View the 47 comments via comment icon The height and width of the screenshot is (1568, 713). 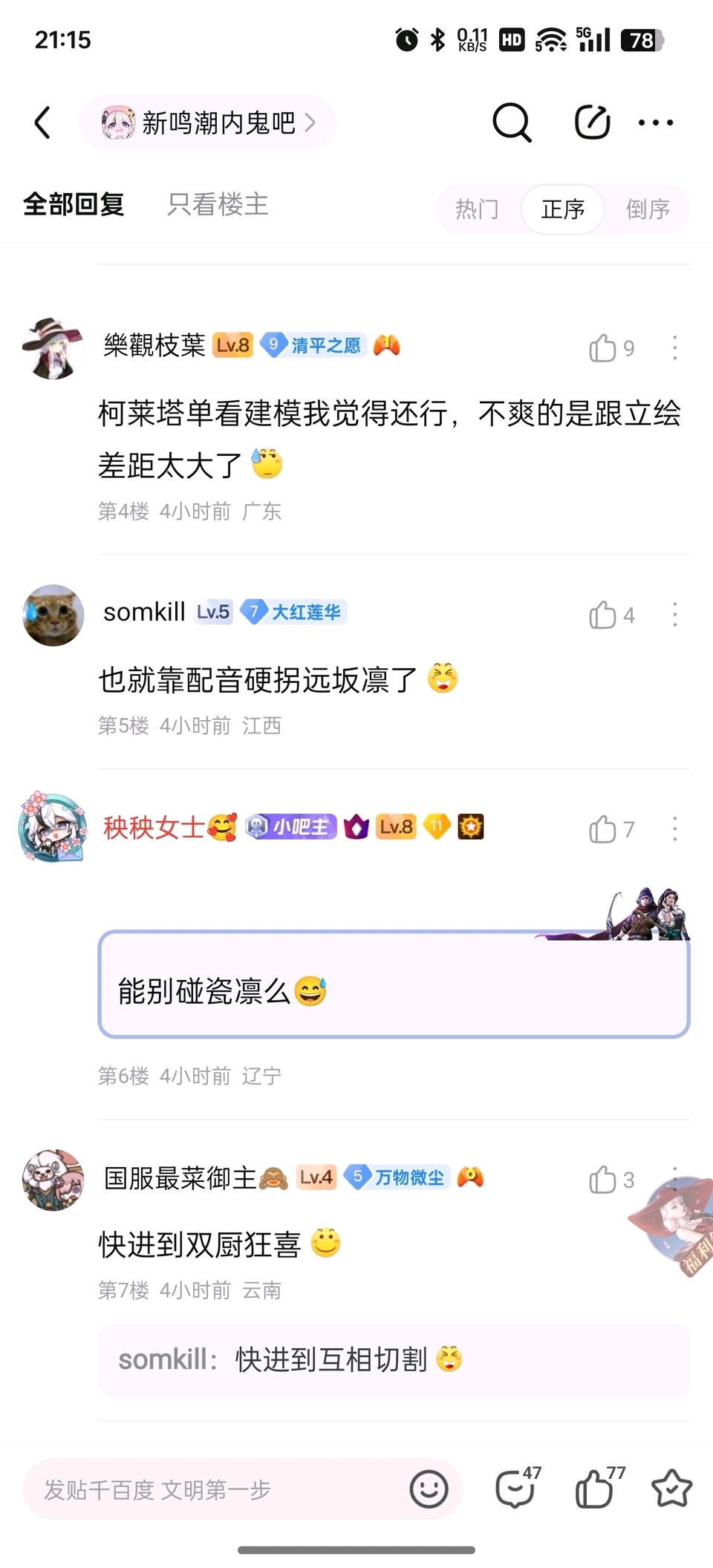[516, 1489]
